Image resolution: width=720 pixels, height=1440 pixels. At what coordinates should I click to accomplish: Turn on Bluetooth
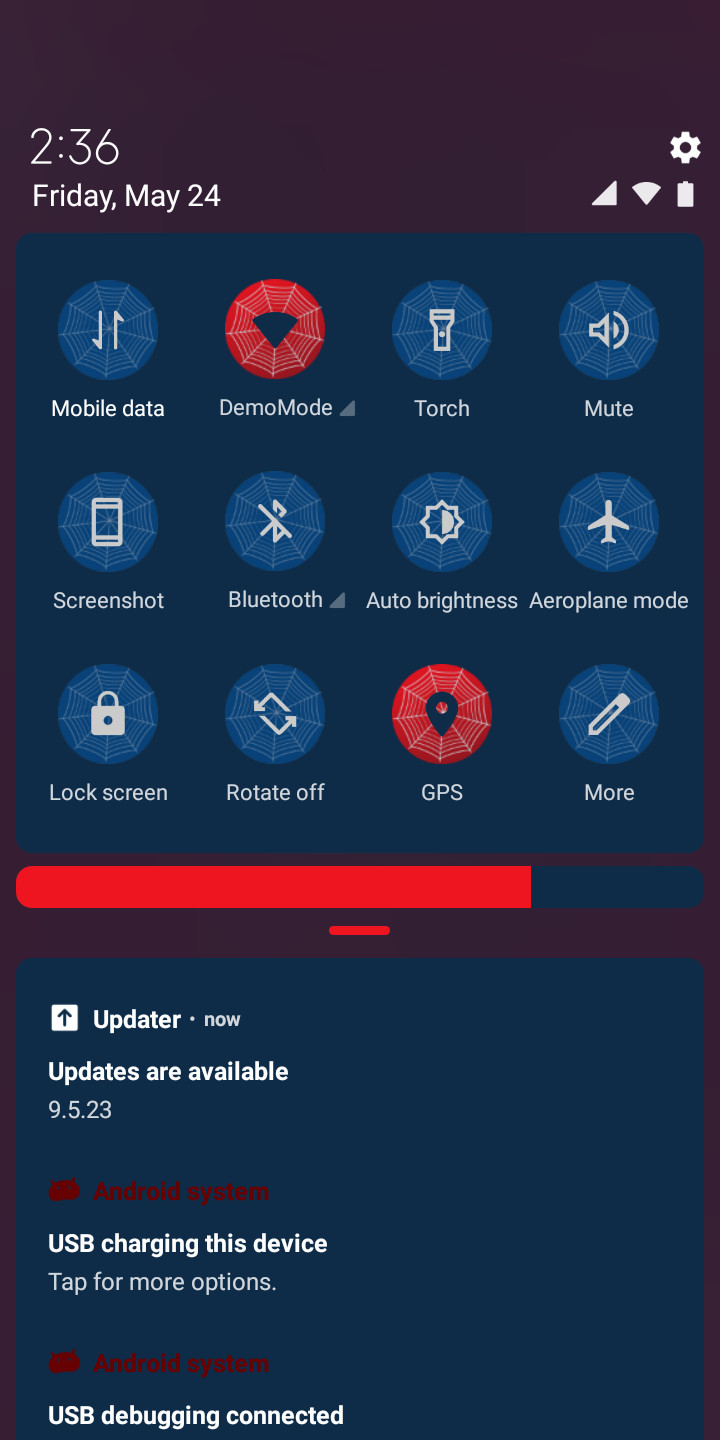pyautogui.click(x=275, y=521)
